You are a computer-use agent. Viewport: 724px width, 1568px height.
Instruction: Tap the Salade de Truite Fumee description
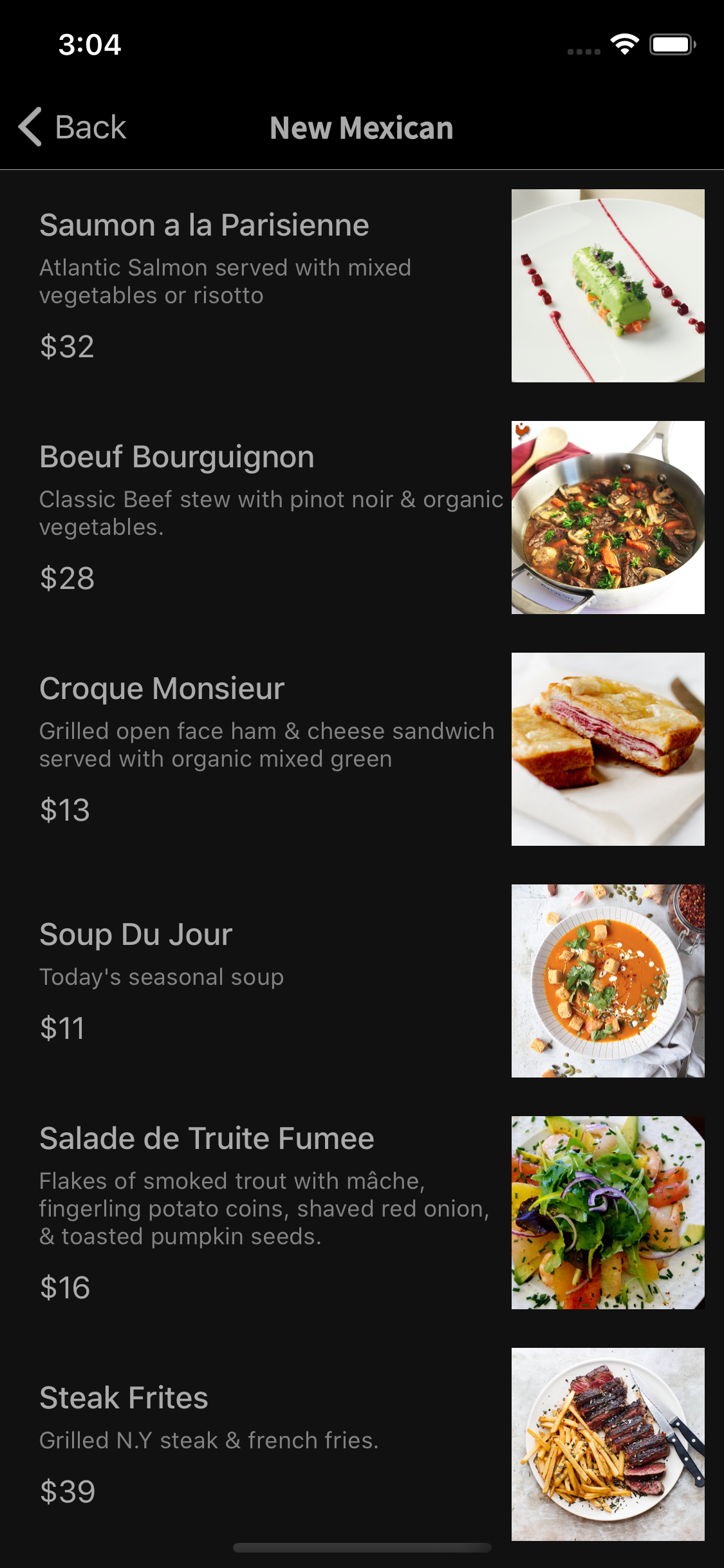pyautogui.click(x=263, y=1208)
